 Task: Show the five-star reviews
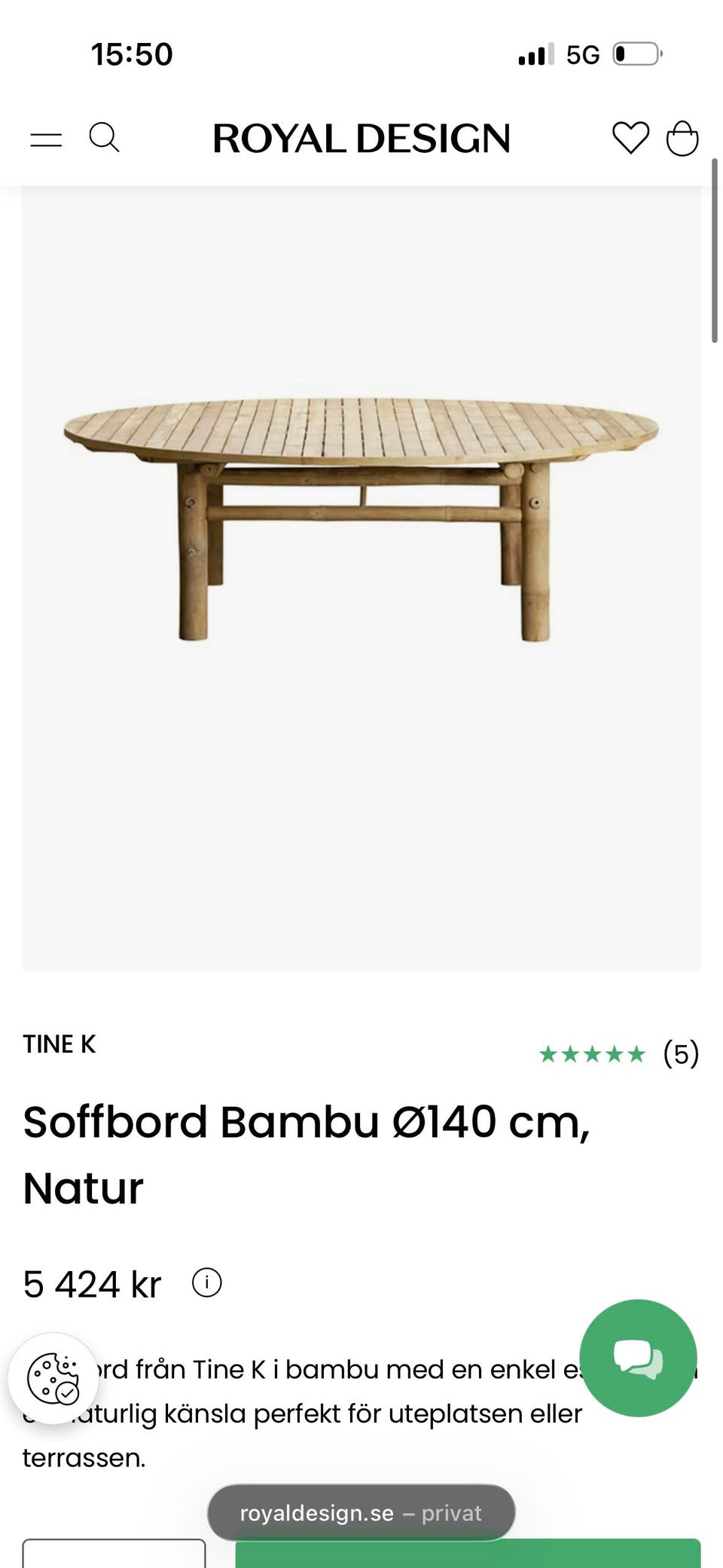coord(618,1053)
